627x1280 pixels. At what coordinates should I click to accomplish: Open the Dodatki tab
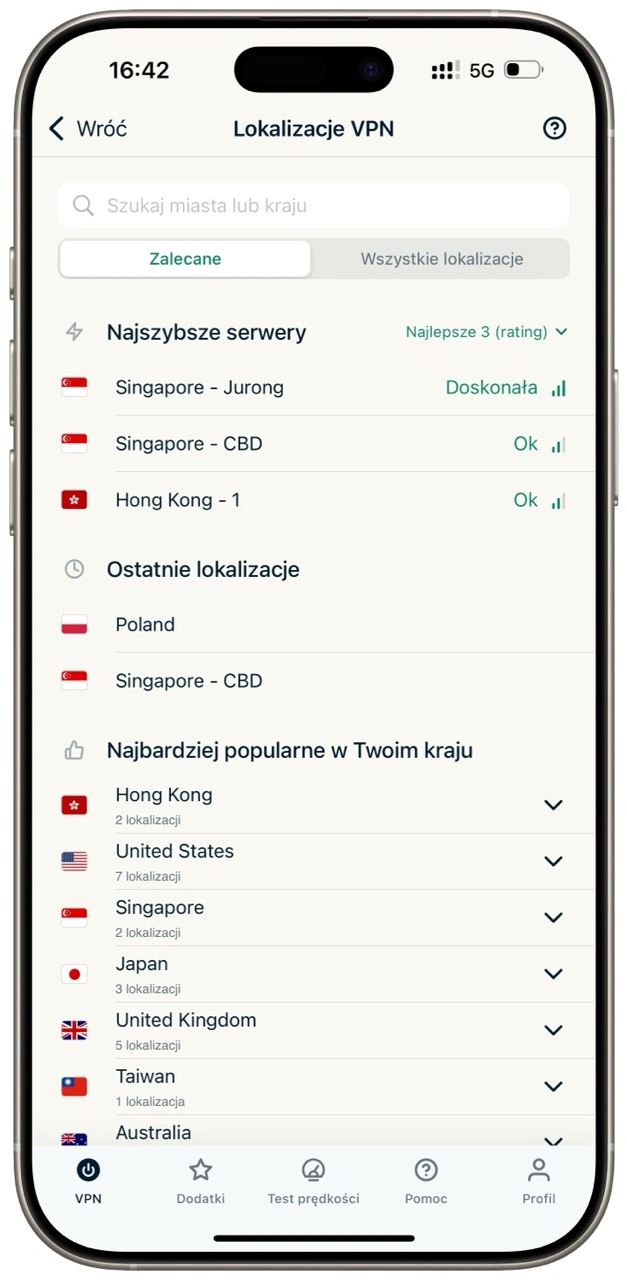point(201,1180)
